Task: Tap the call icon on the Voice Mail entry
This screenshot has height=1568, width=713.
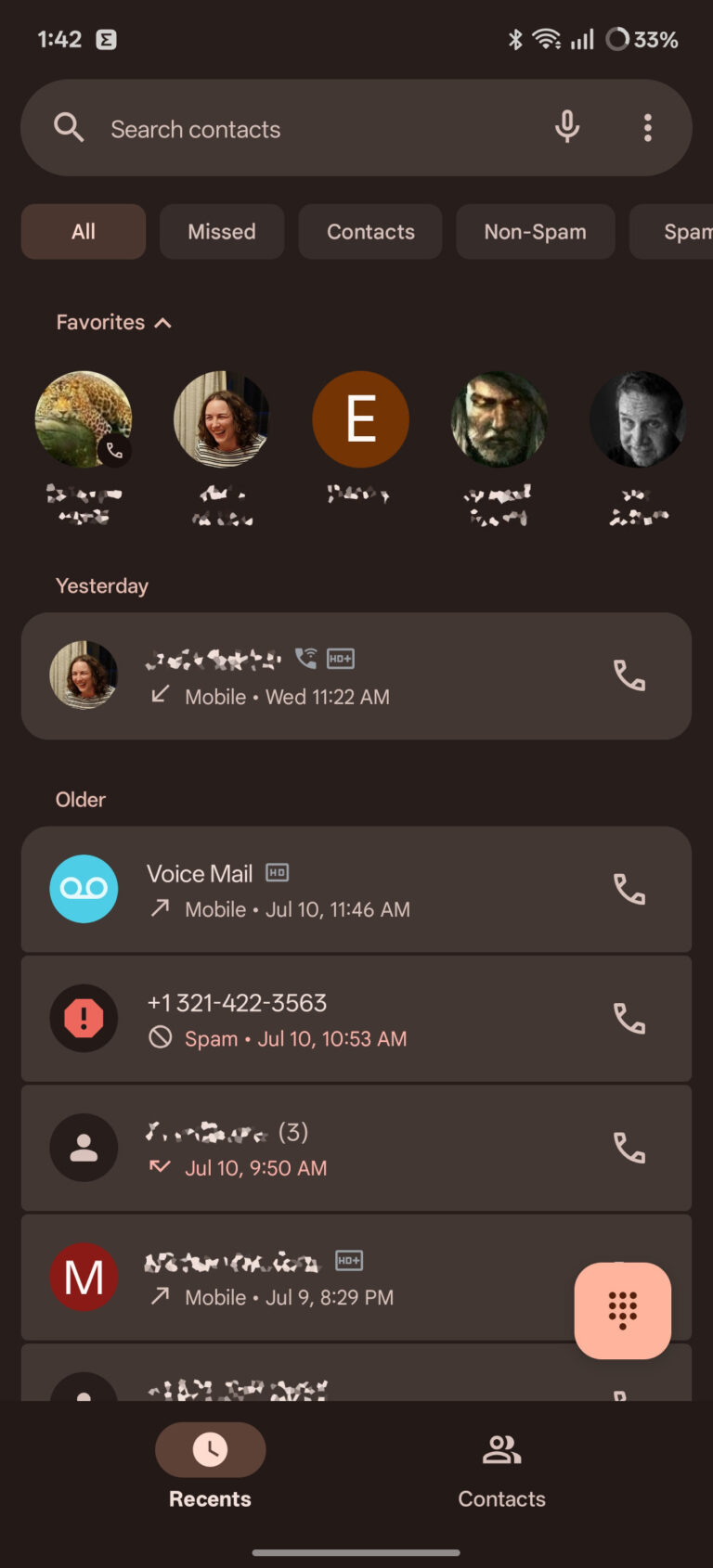Action: pyautogui.click(x=629, y=889)
